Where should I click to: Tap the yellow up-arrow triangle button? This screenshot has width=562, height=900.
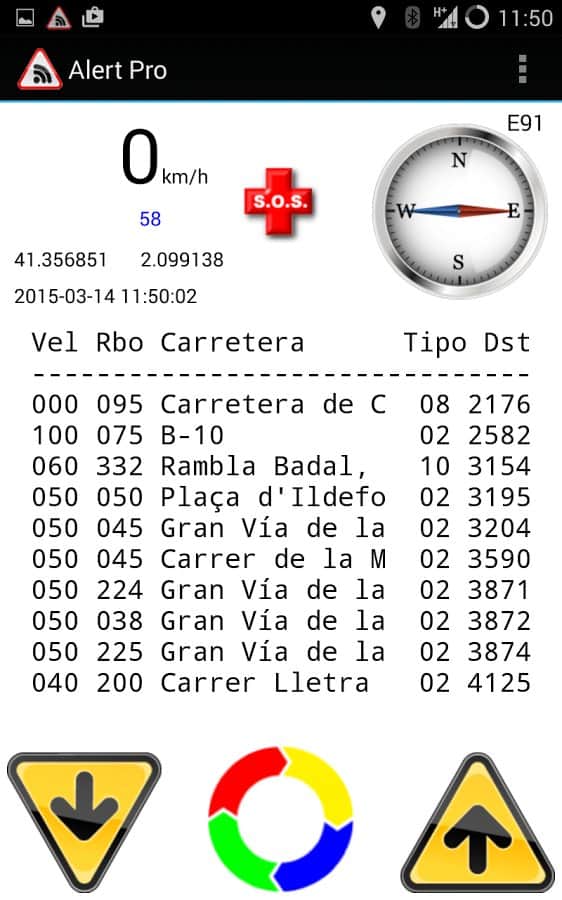pos(477,823)
